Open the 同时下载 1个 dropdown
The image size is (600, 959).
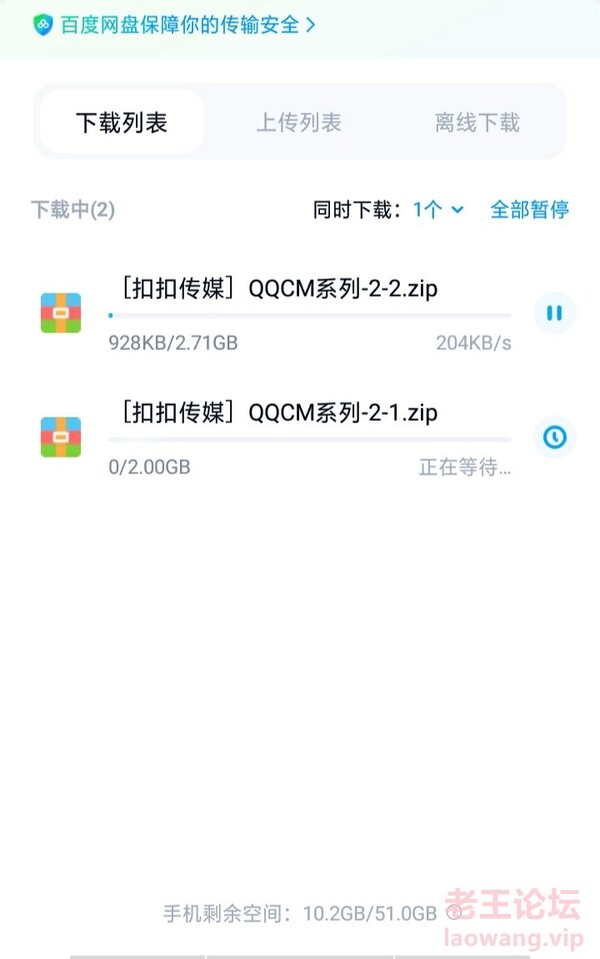point(438,210)
